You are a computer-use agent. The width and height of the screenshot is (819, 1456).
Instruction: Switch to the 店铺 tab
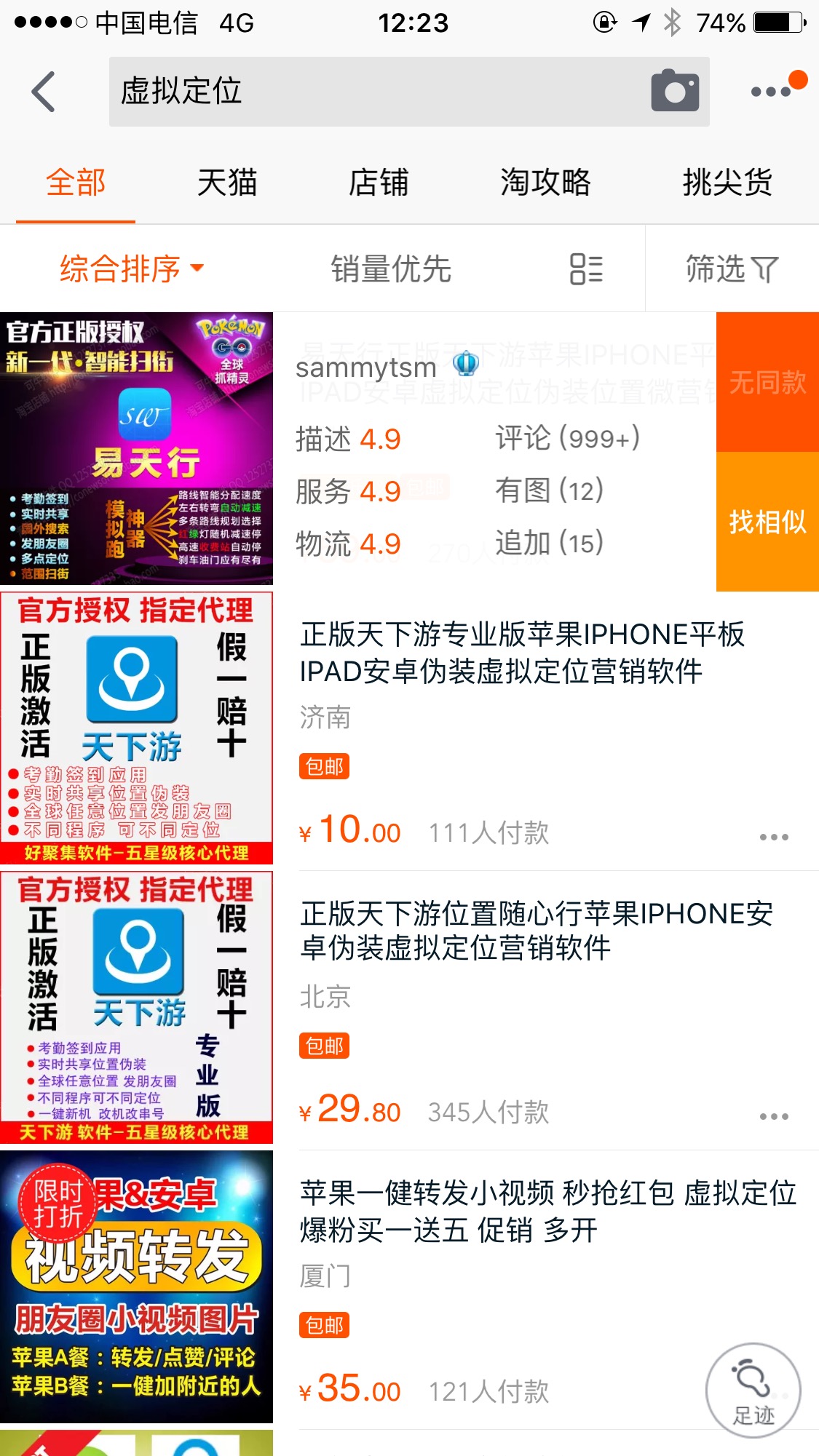378,182
